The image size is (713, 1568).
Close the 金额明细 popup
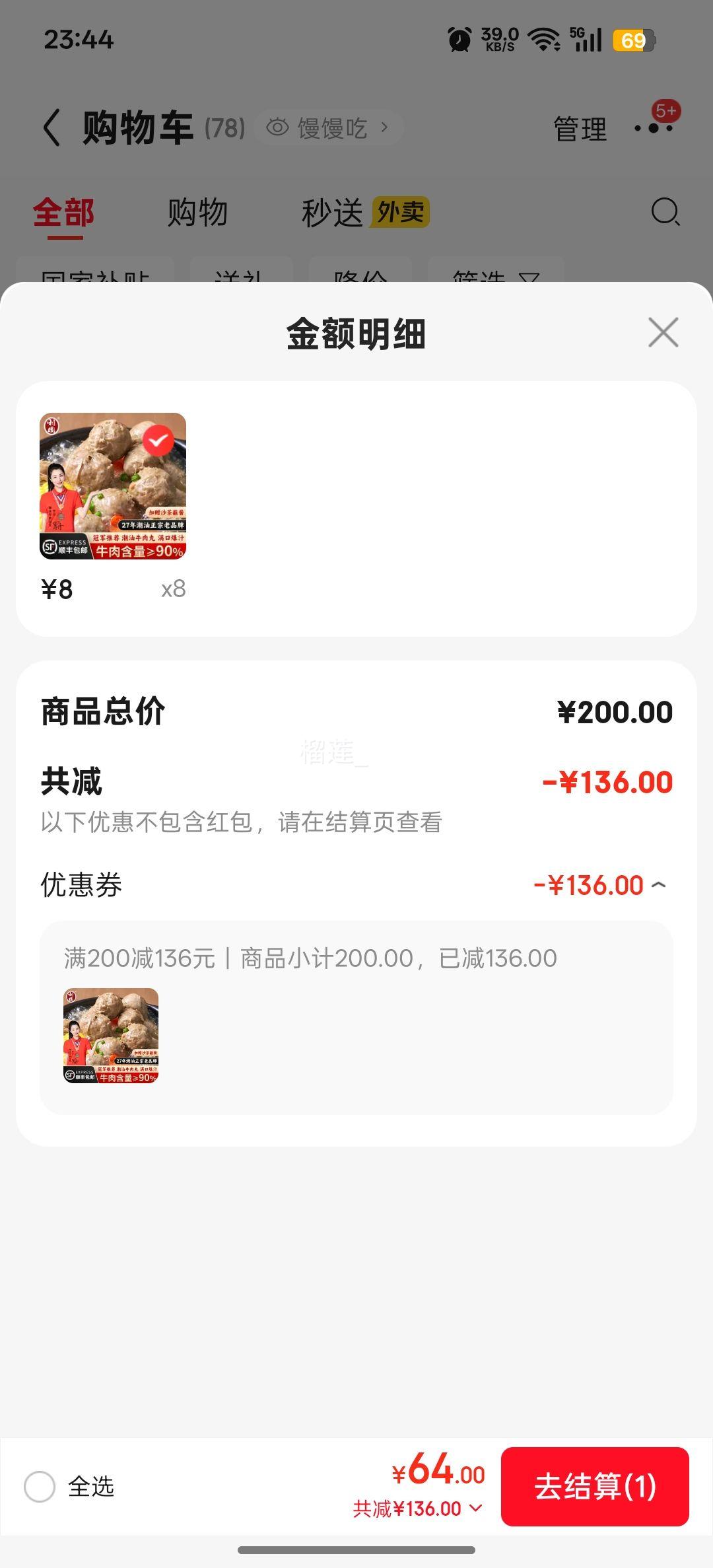[662, 333]
